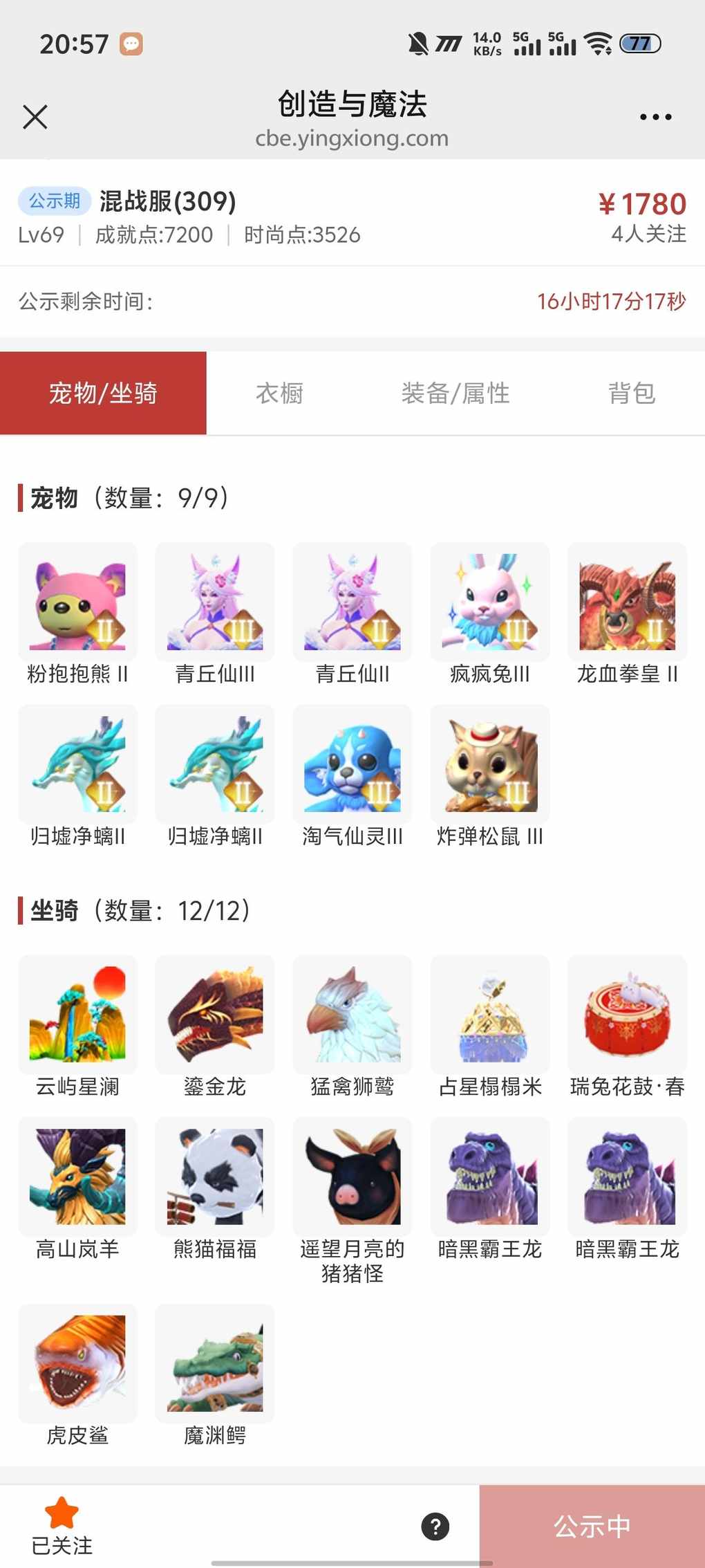
Task: Open the 背包 tab
Action: [x=631, y=393]
